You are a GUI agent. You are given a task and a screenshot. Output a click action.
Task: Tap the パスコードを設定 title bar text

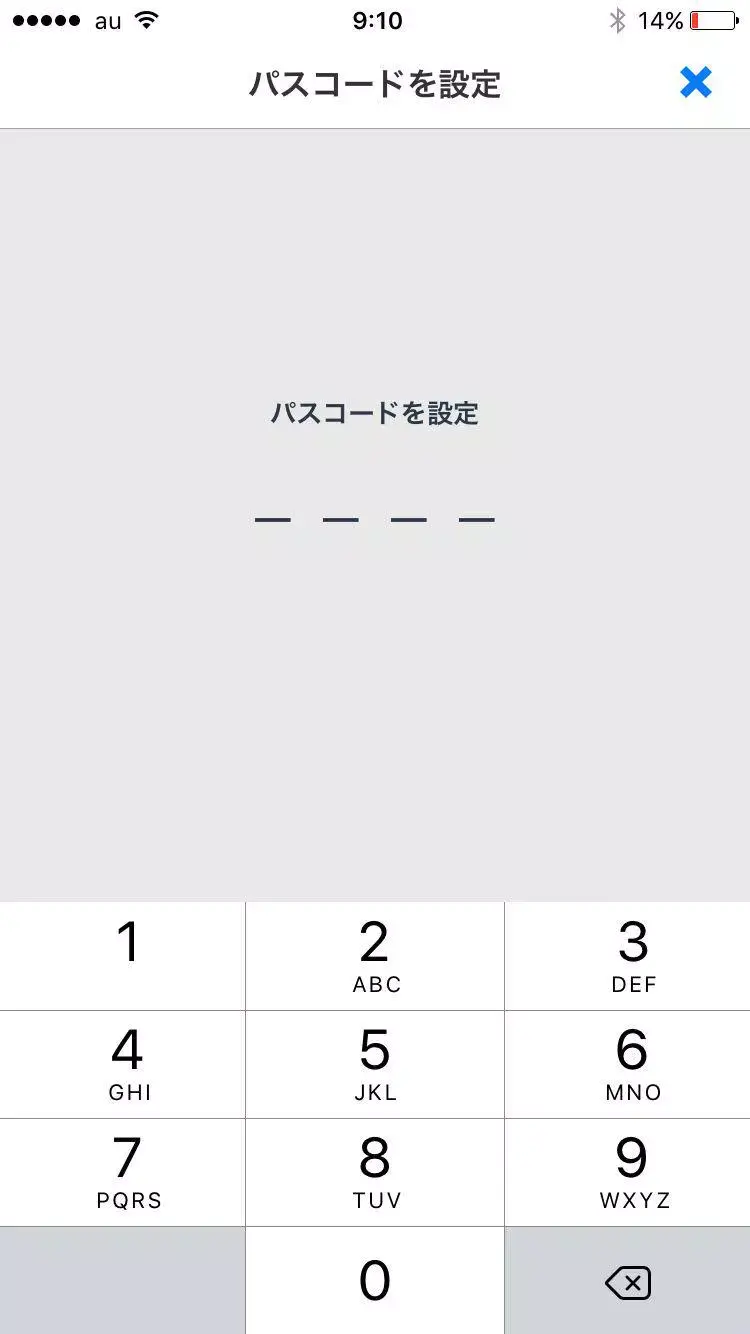[375, 85]
